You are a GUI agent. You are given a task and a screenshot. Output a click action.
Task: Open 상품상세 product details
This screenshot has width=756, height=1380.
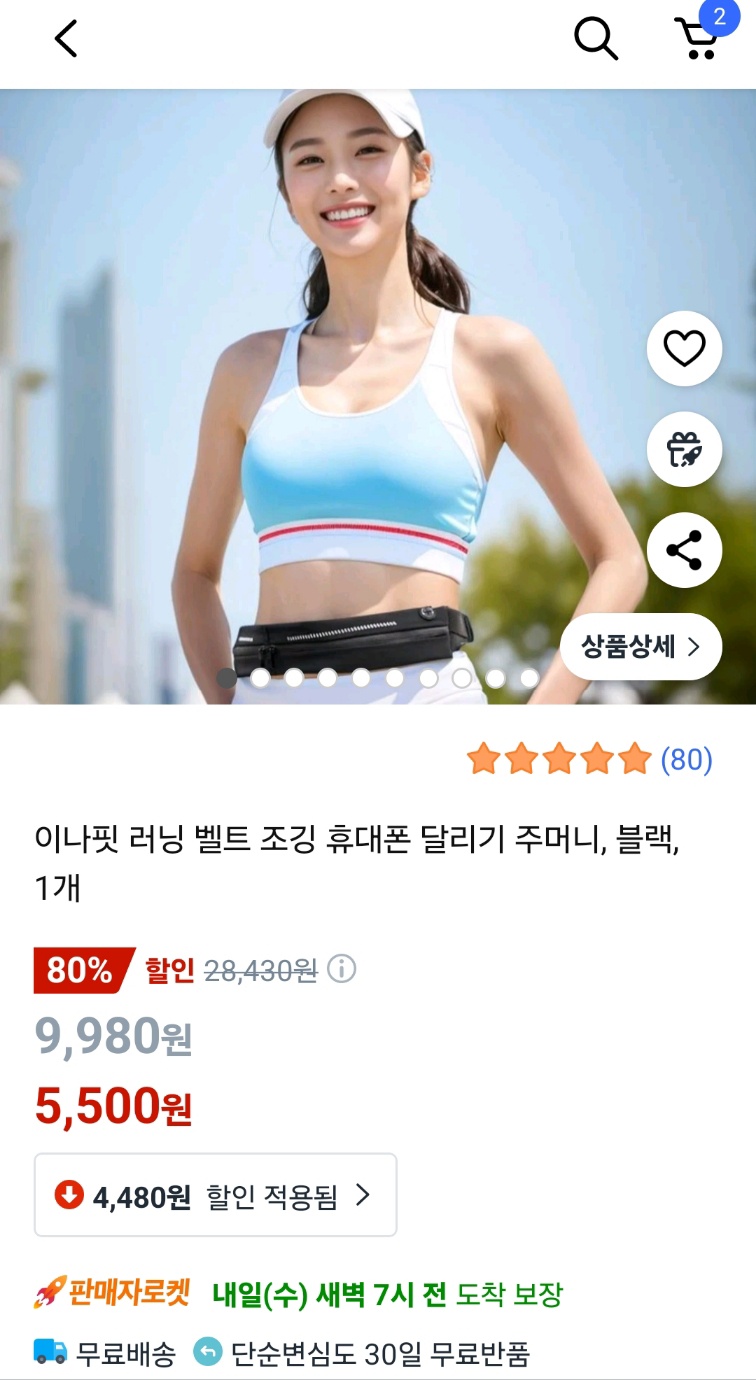click(641, 647)
